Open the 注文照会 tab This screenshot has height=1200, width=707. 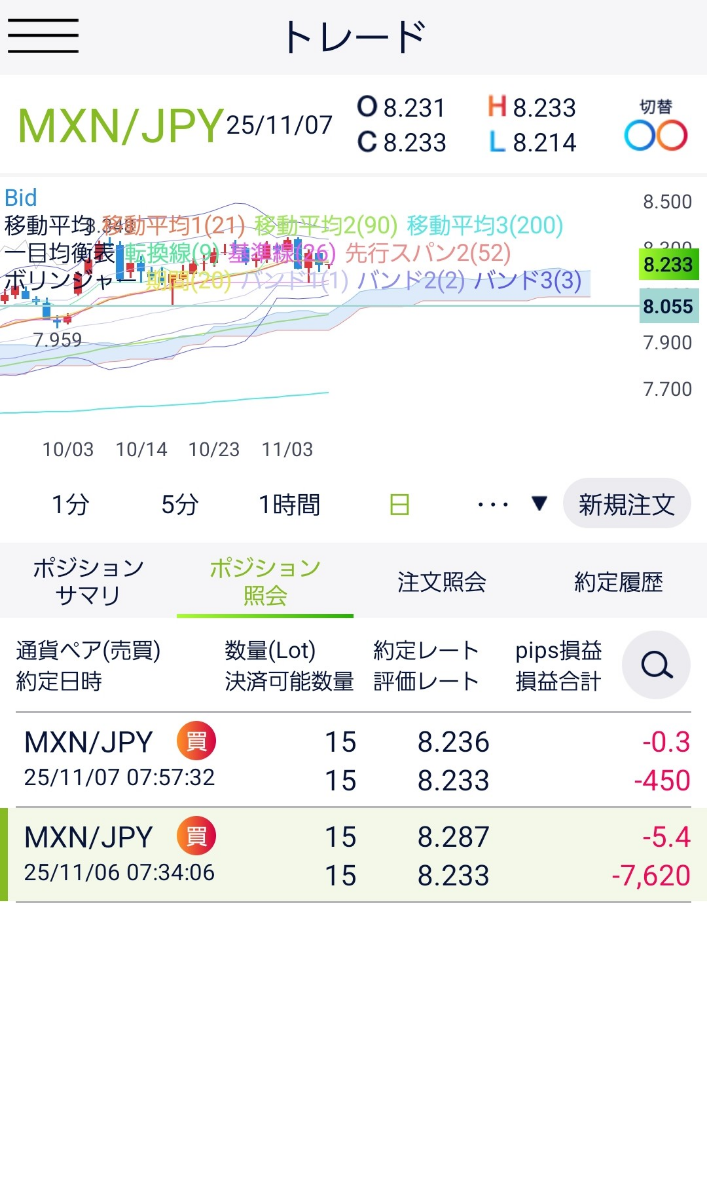coord(441,582)
